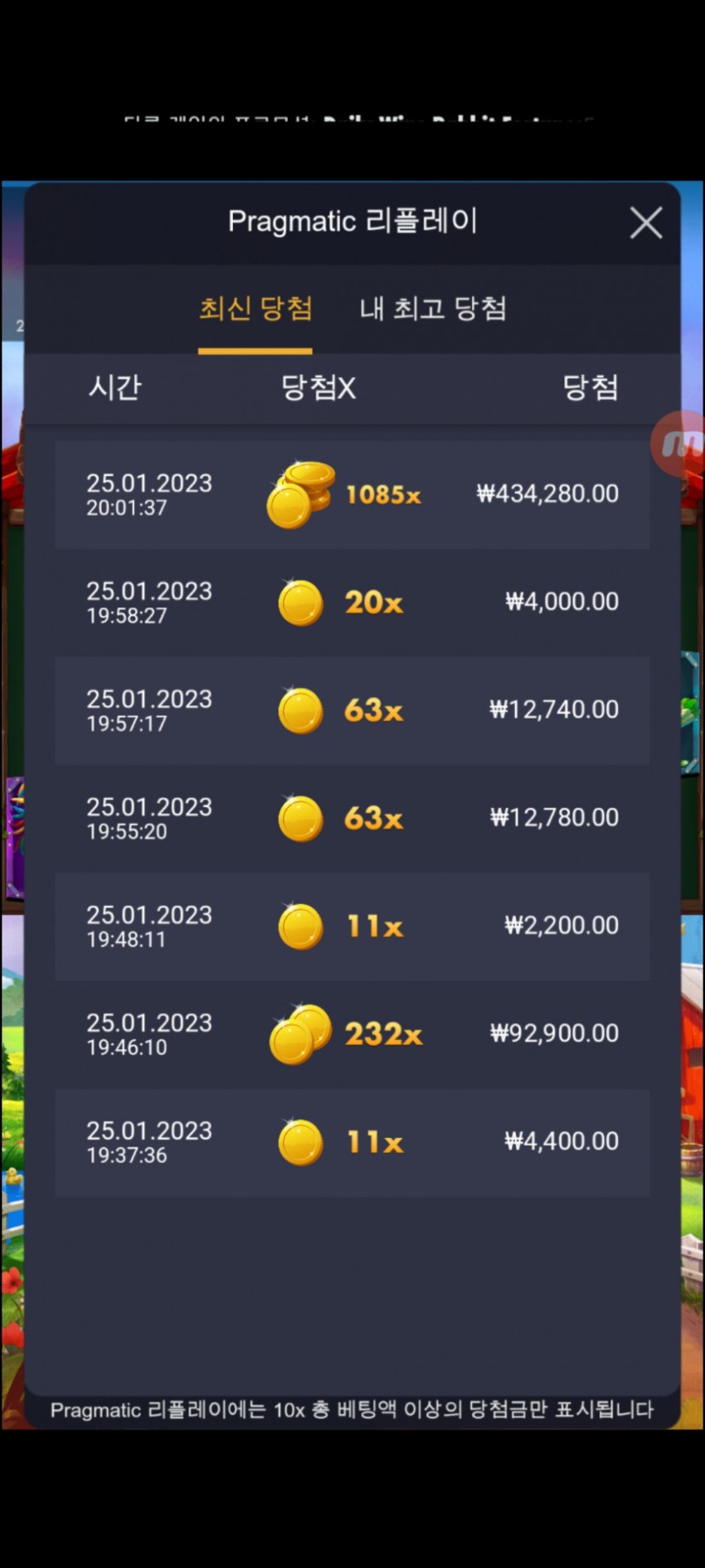Open the 1085x replay from 20:01:37
This screenshot has height=1568, width=705.
[352, 495]
